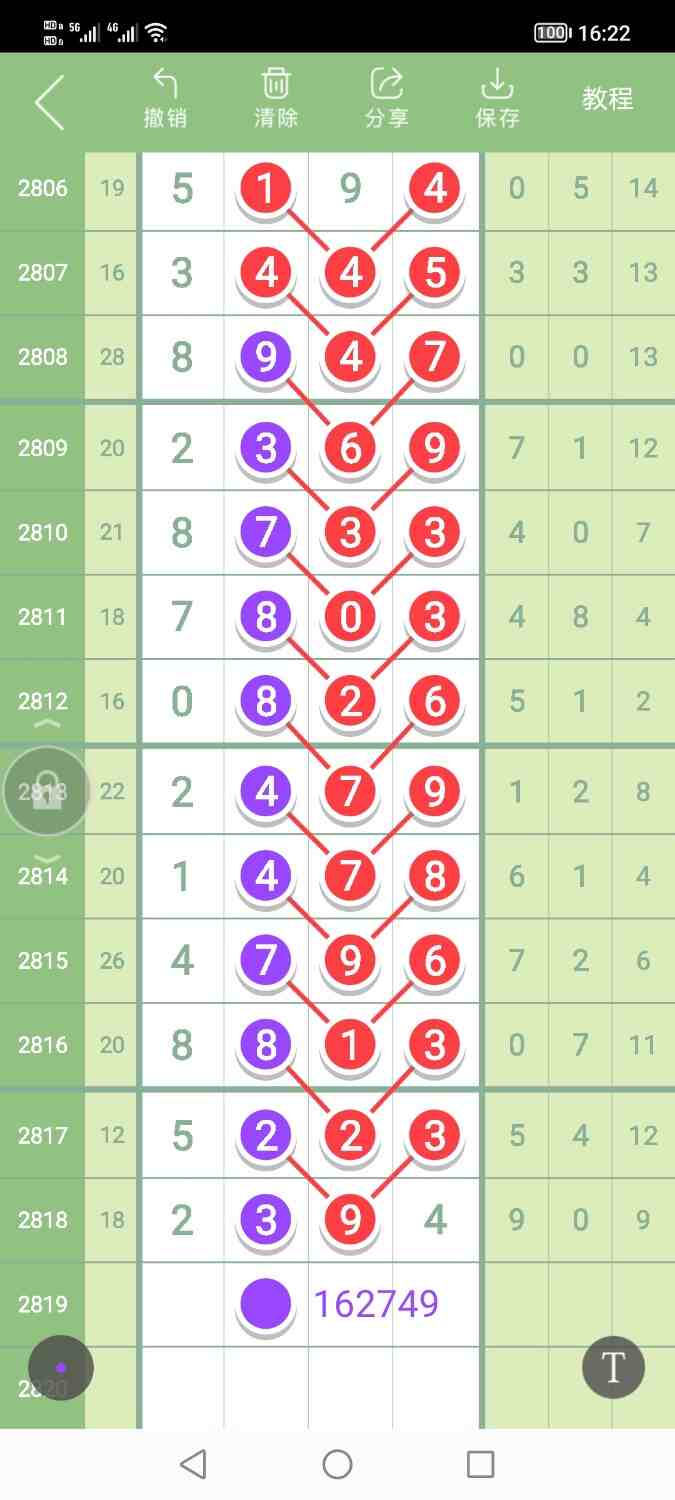Open the purple dot color picker

tap(61, 1368)
